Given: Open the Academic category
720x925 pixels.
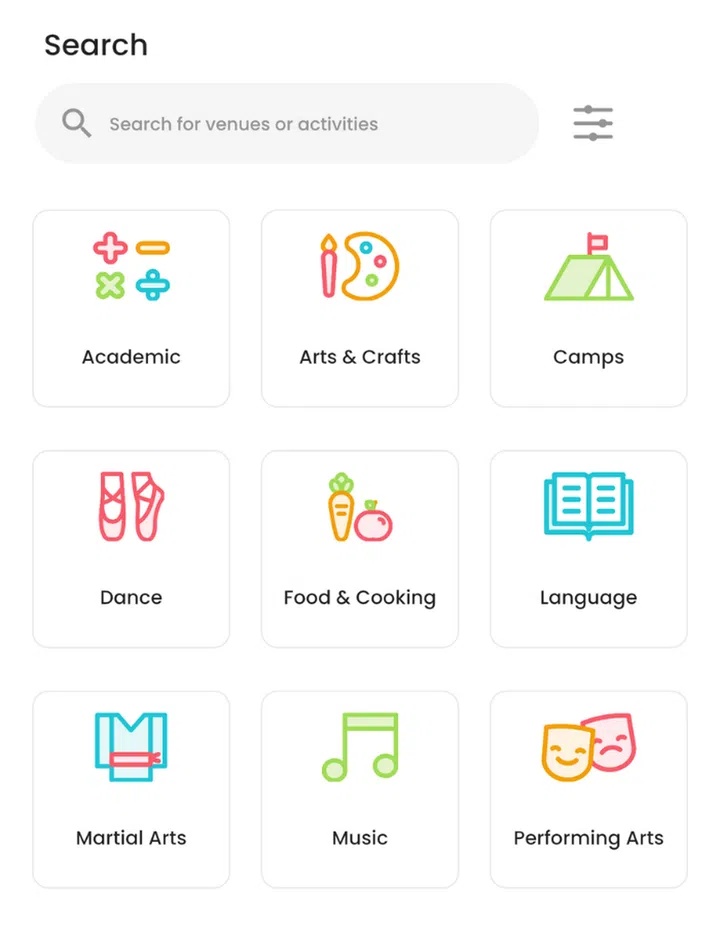Looking at the screenshot, I should tap(131, 308).
